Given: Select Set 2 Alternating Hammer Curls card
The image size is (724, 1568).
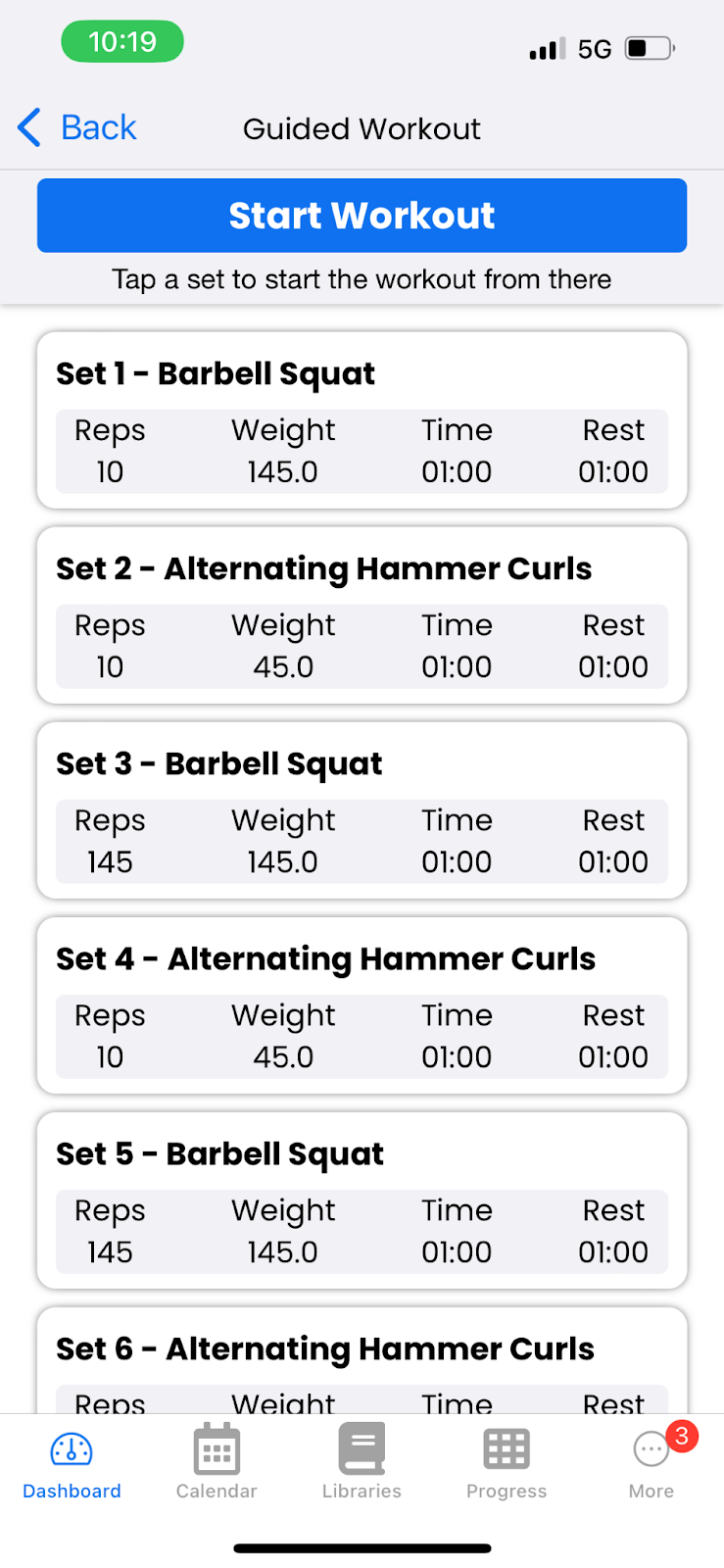Looking at the screenshot, I should click(362, 614).
